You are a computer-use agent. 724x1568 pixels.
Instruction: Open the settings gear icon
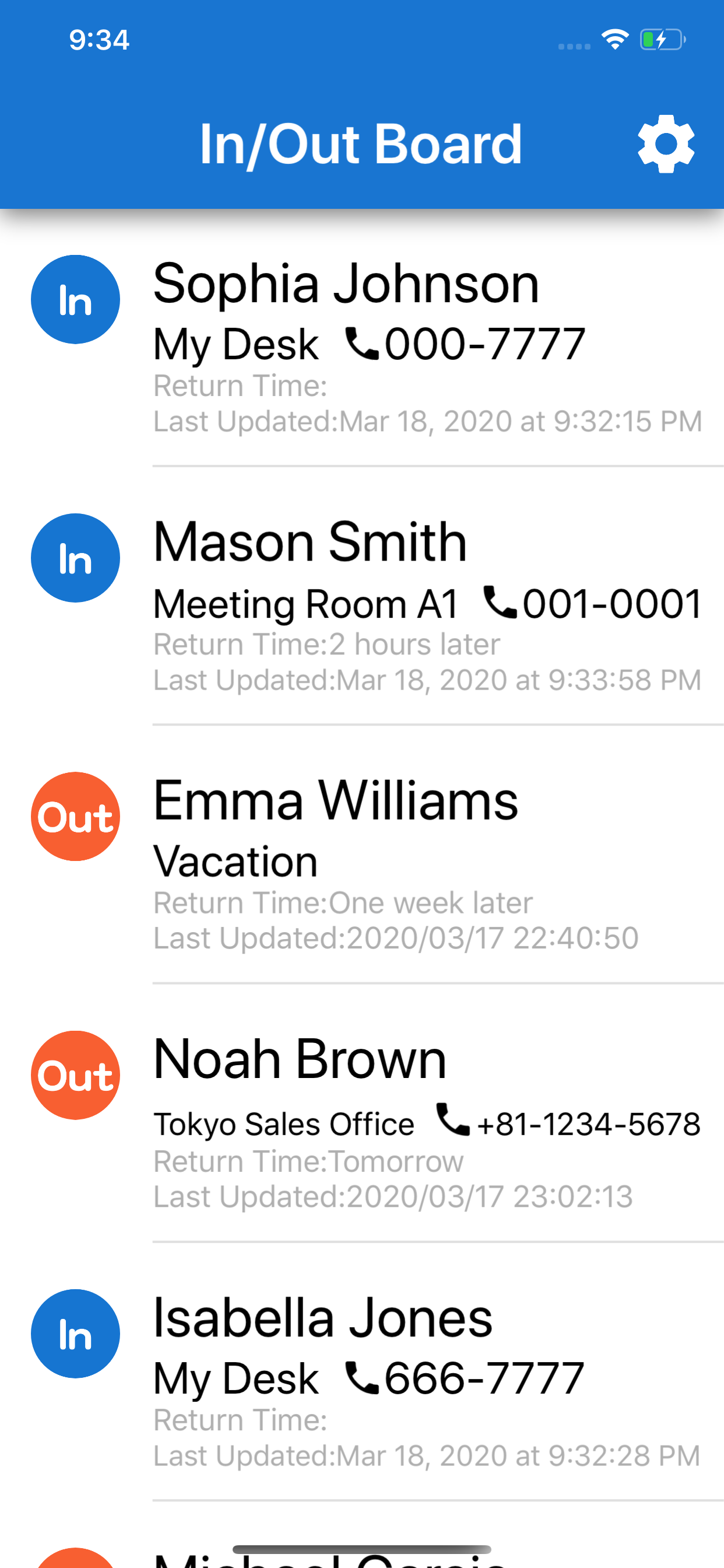click(666, 143)
